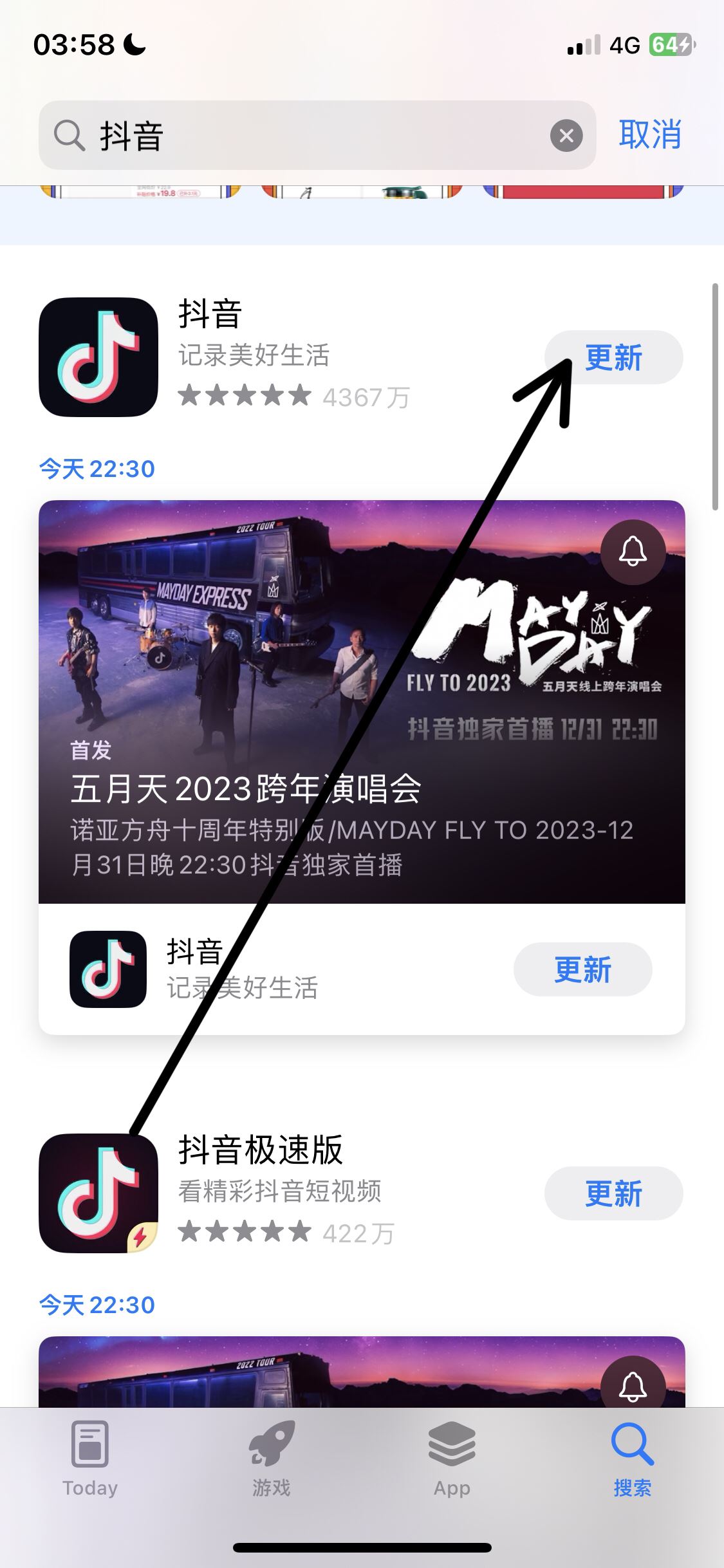Tap the clear button in the search field
724x1568 pixels.
(566, 135)
